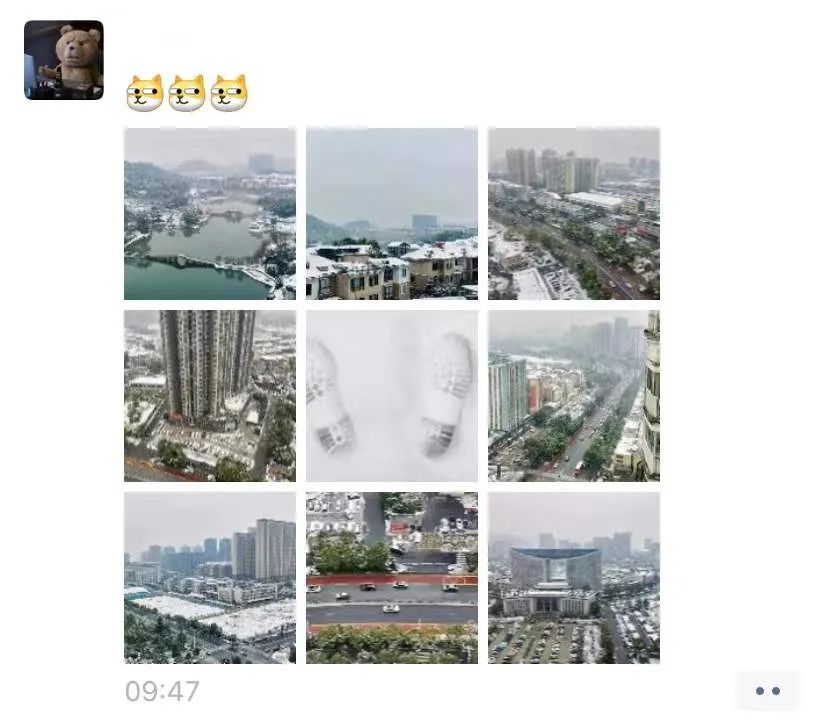
Task: View the top-down road with cars photo
Action: coord(392,578)
